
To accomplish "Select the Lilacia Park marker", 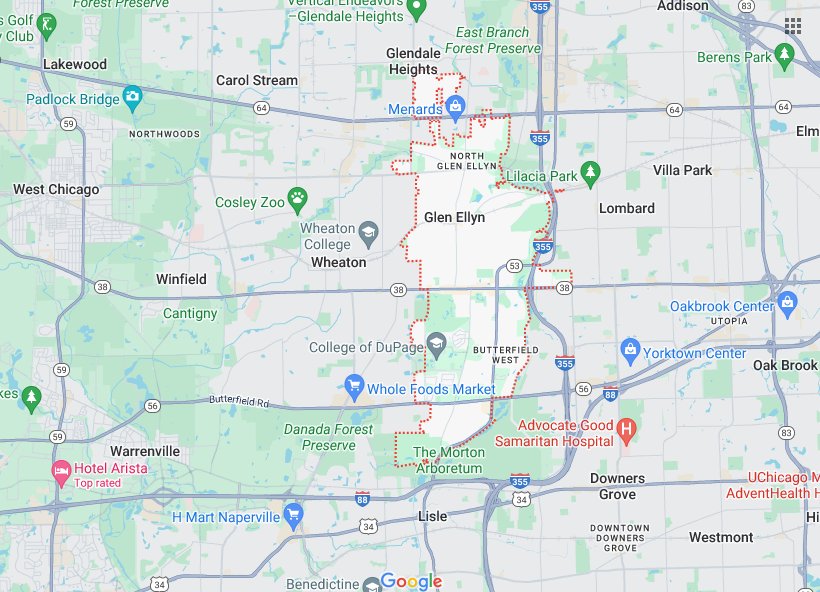I will (x=590, y=174).
